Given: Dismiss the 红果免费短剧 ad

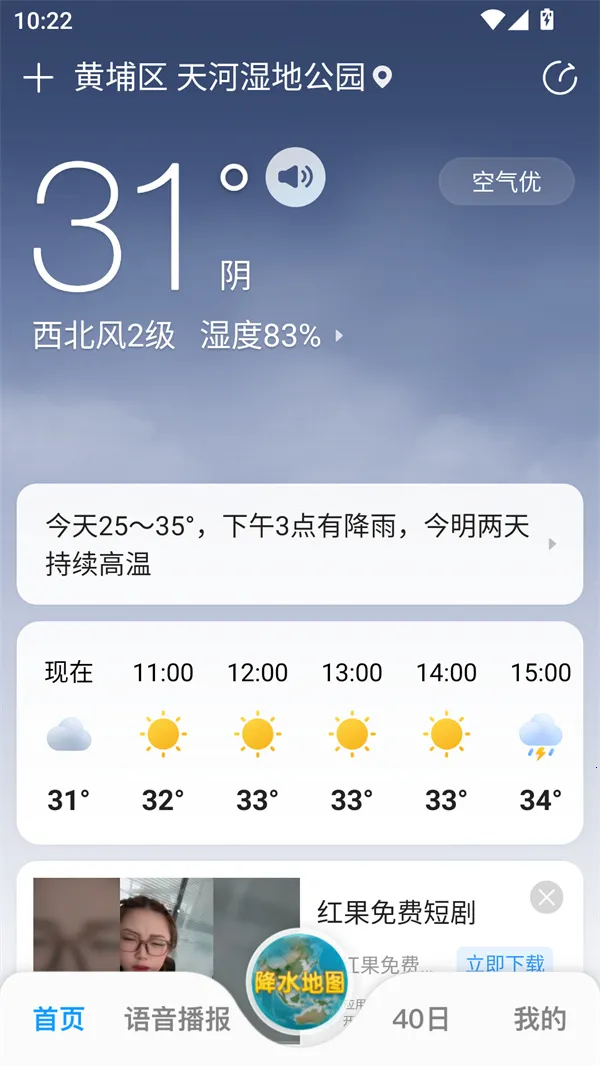Looking at the screenshot, I should pos(546,897).
